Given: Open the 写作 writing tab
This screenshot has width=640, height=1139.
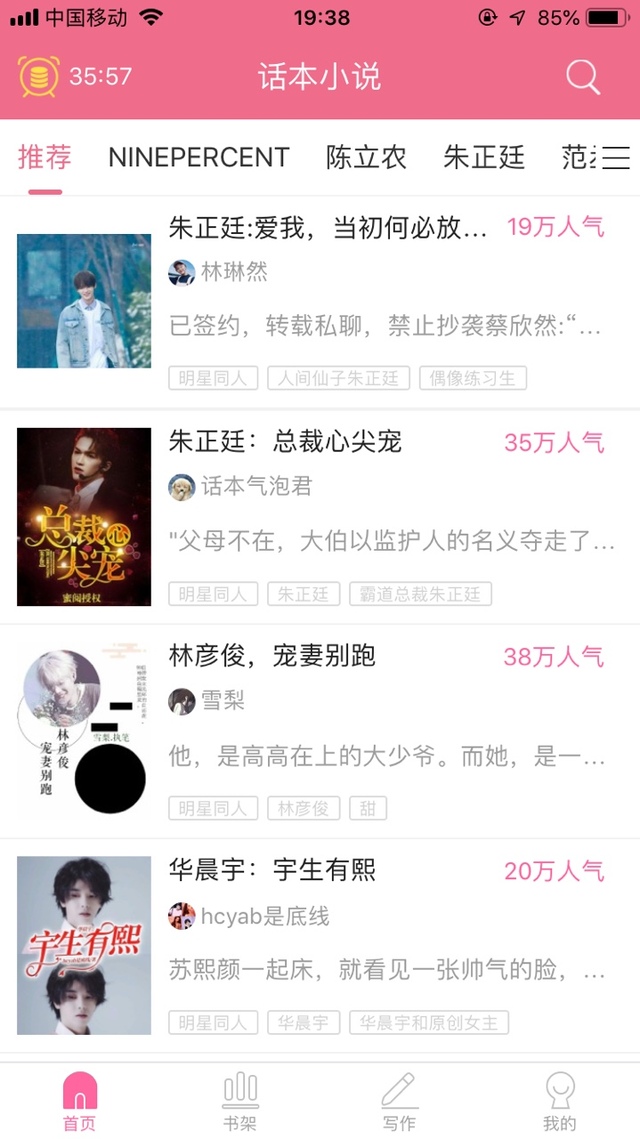Looking at the screenshot, I should tap(399, 1100).
